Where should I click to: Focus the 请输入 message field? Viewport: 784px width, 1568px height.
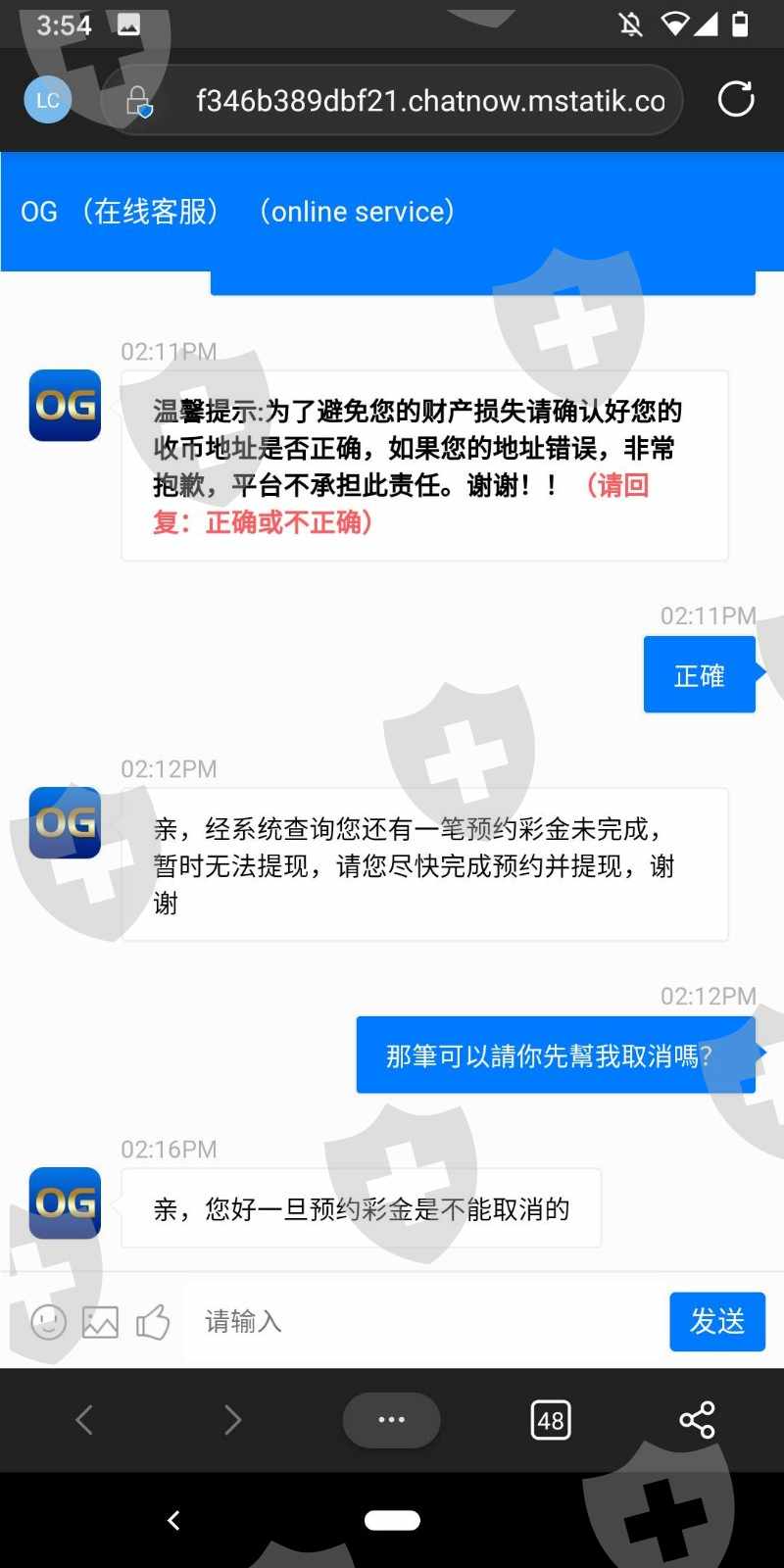tap(421, 1322)
